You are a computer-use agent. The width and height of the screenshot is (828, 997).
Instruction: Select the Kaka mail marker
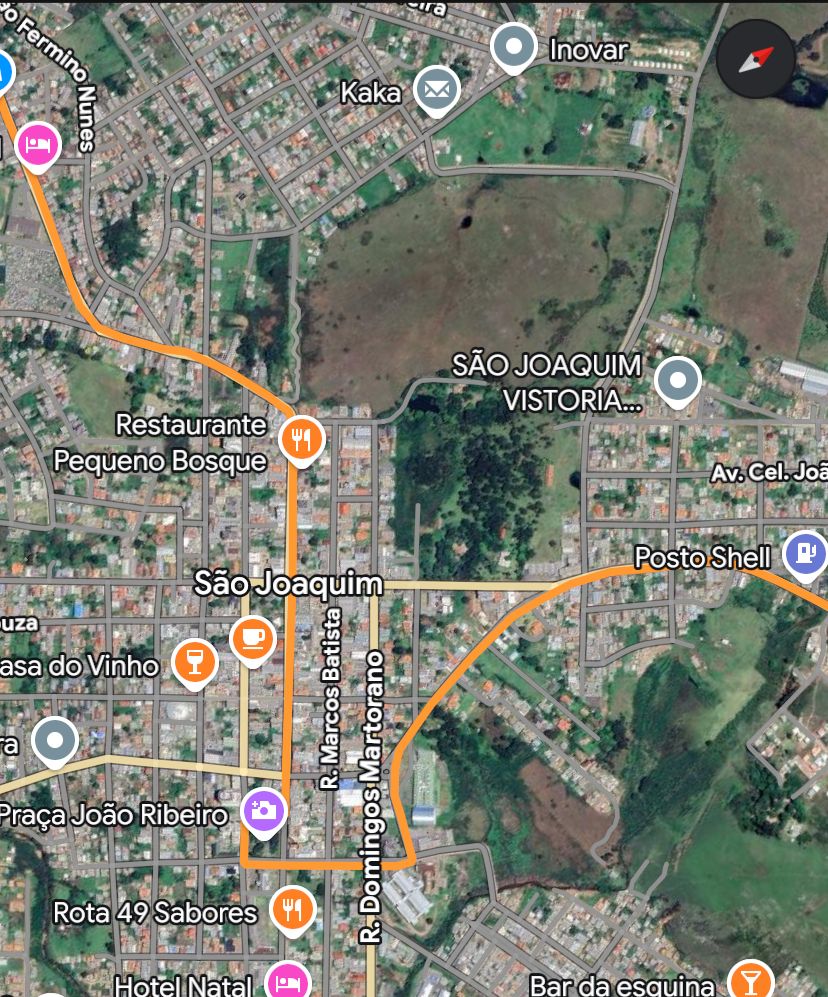point(436,90)
